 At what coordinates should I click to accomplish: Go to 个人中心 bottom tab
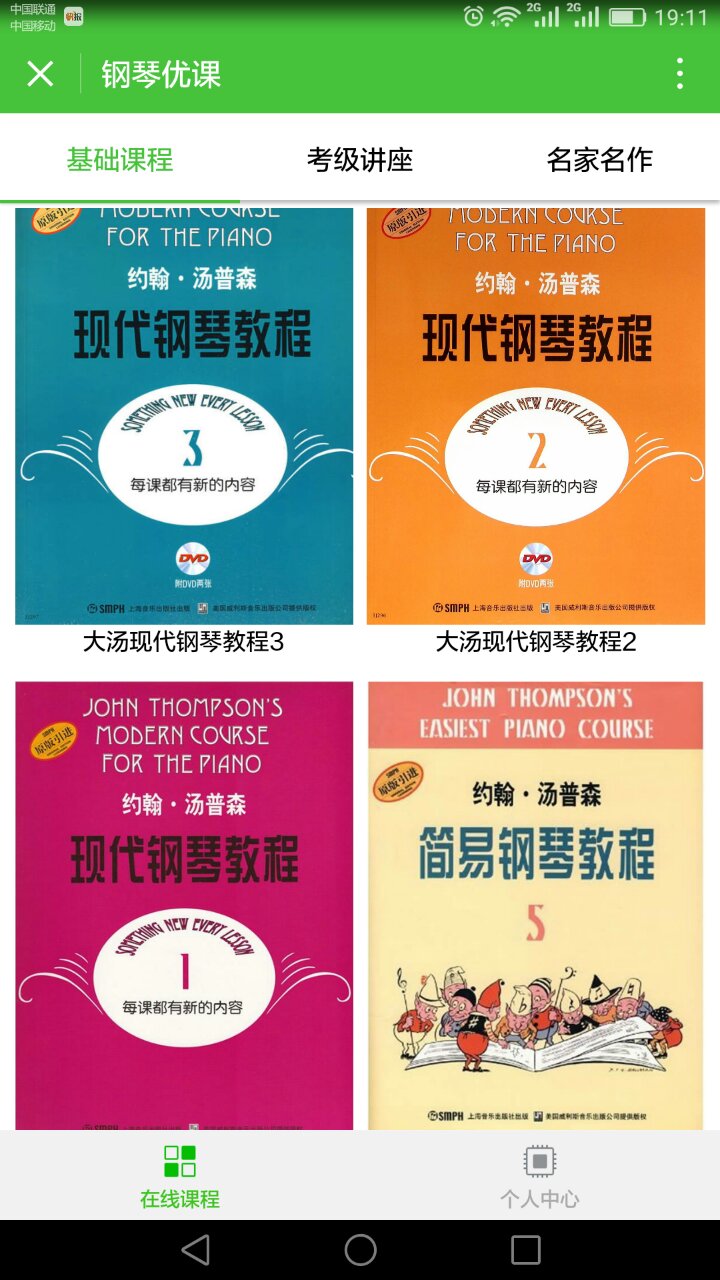point(540,1176)
